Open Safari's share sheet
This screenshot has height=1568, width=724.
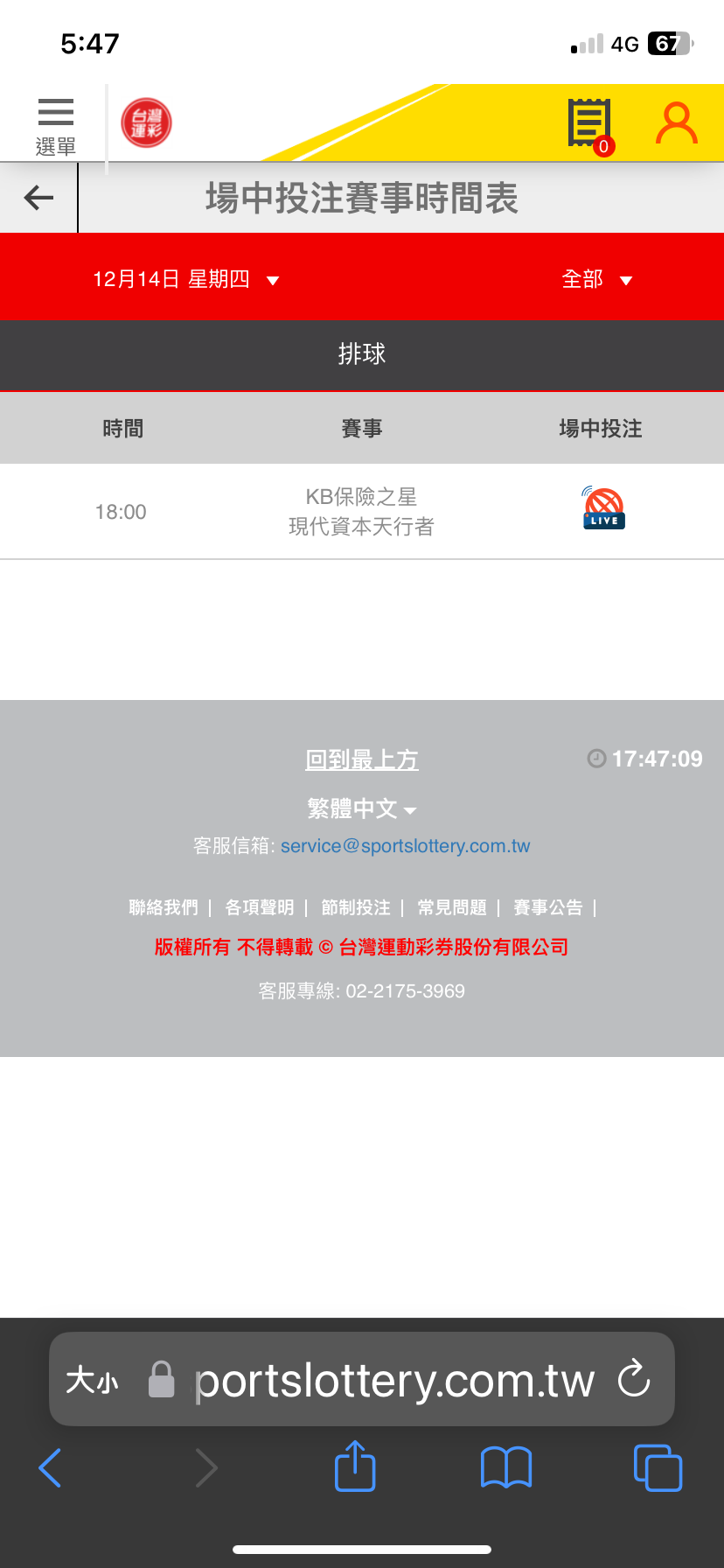(355, 1466)
